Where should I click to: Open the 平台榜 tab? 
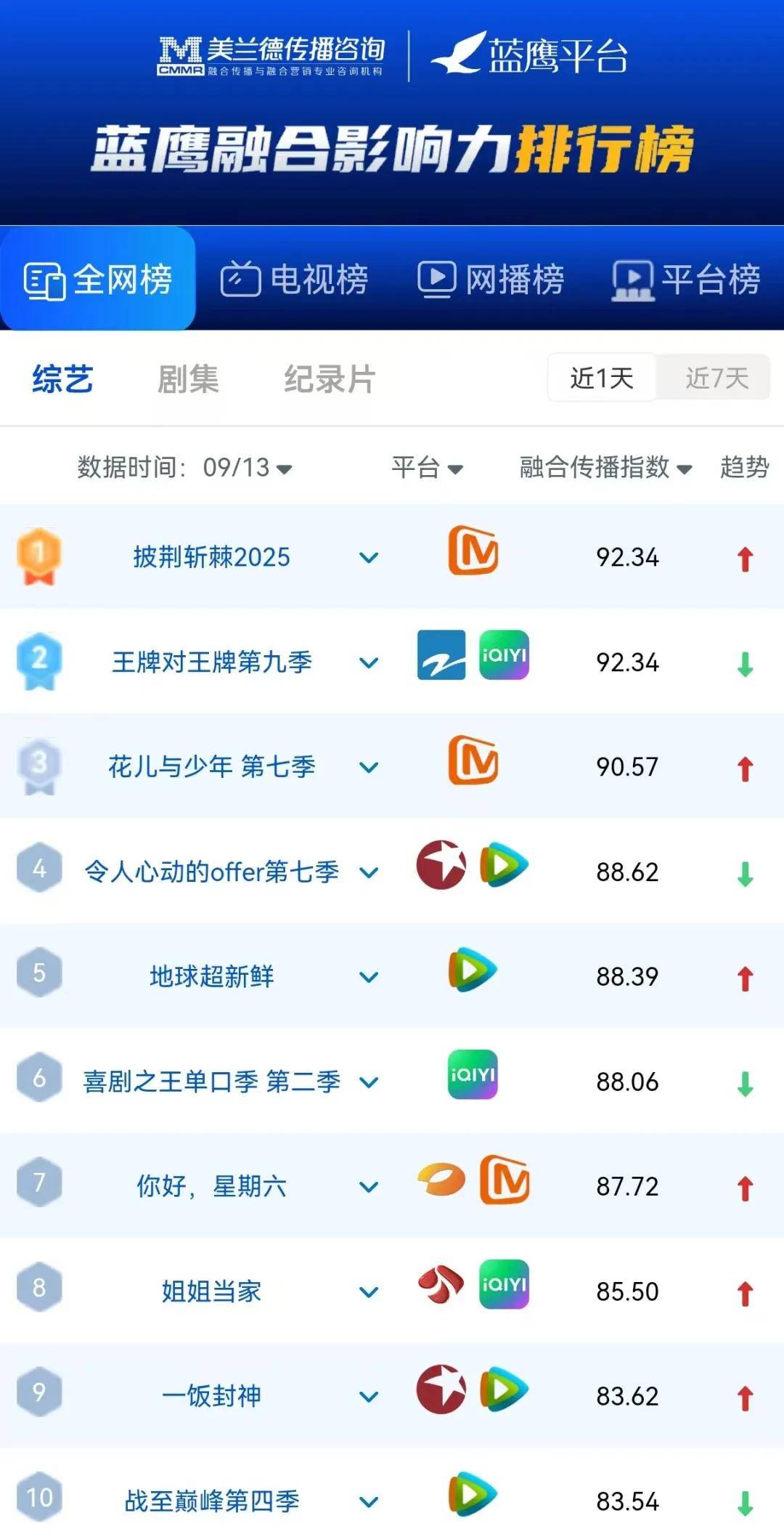click(687, 279)
